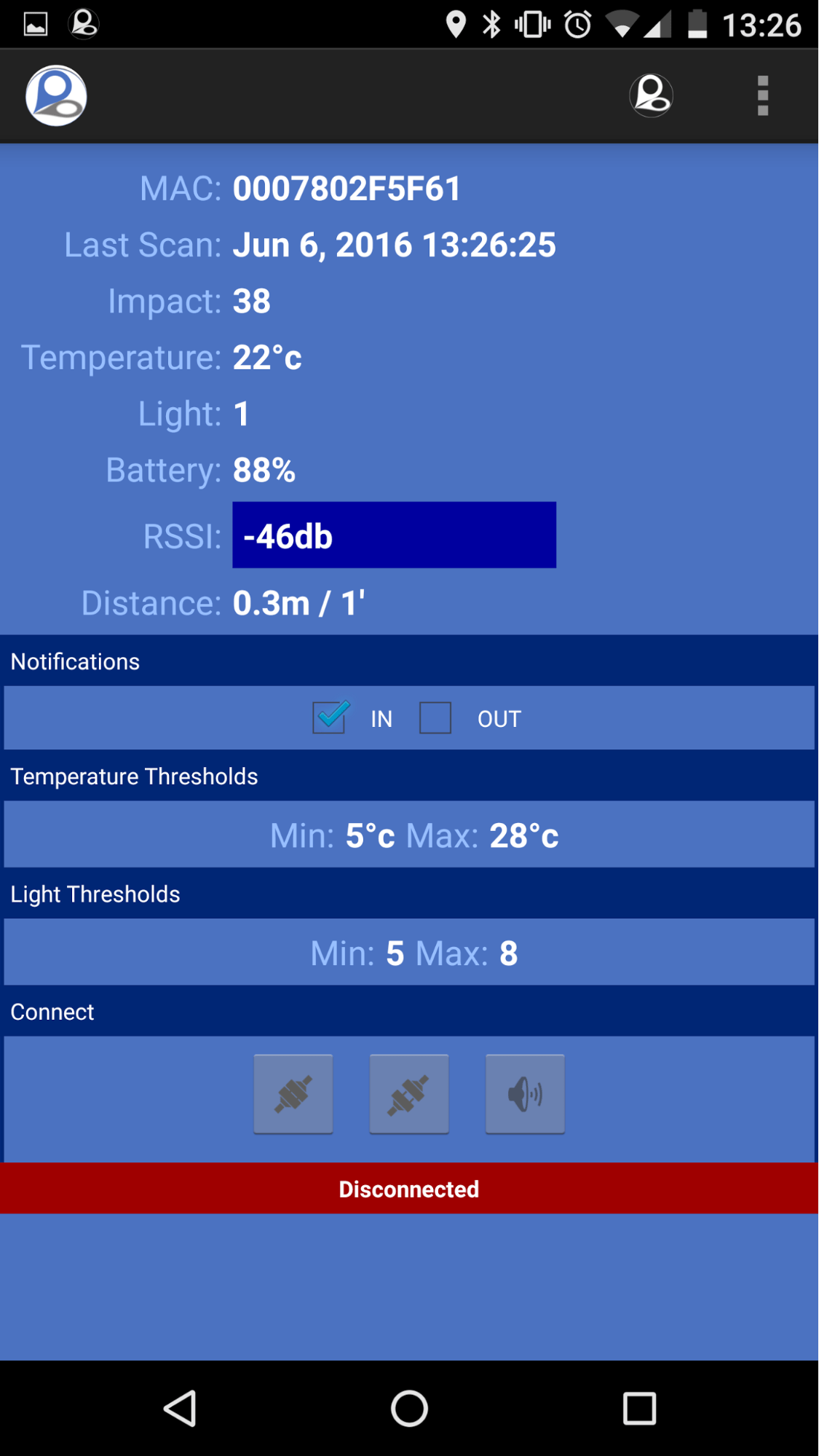The image size is (819, 1456).
Task: Open the overflow menu
Action: 762,95
